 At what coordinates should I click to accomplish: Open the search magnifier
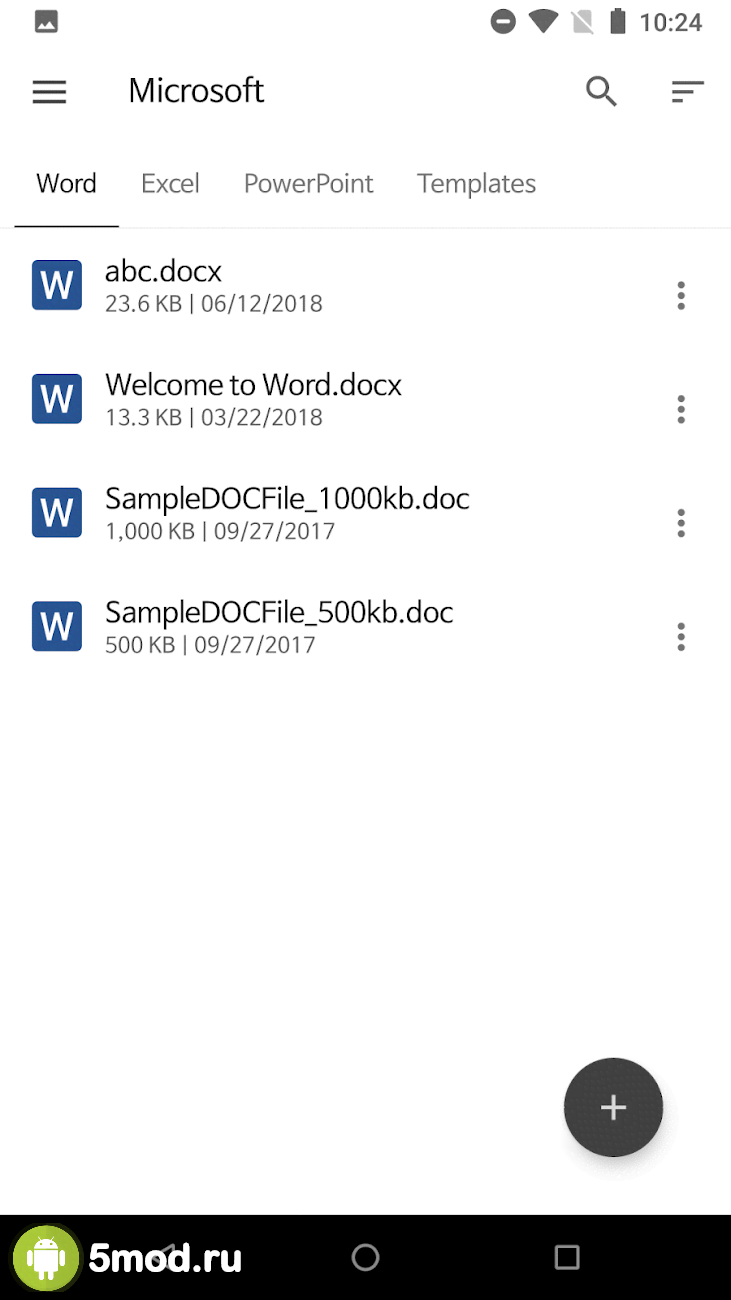point(601,92)
